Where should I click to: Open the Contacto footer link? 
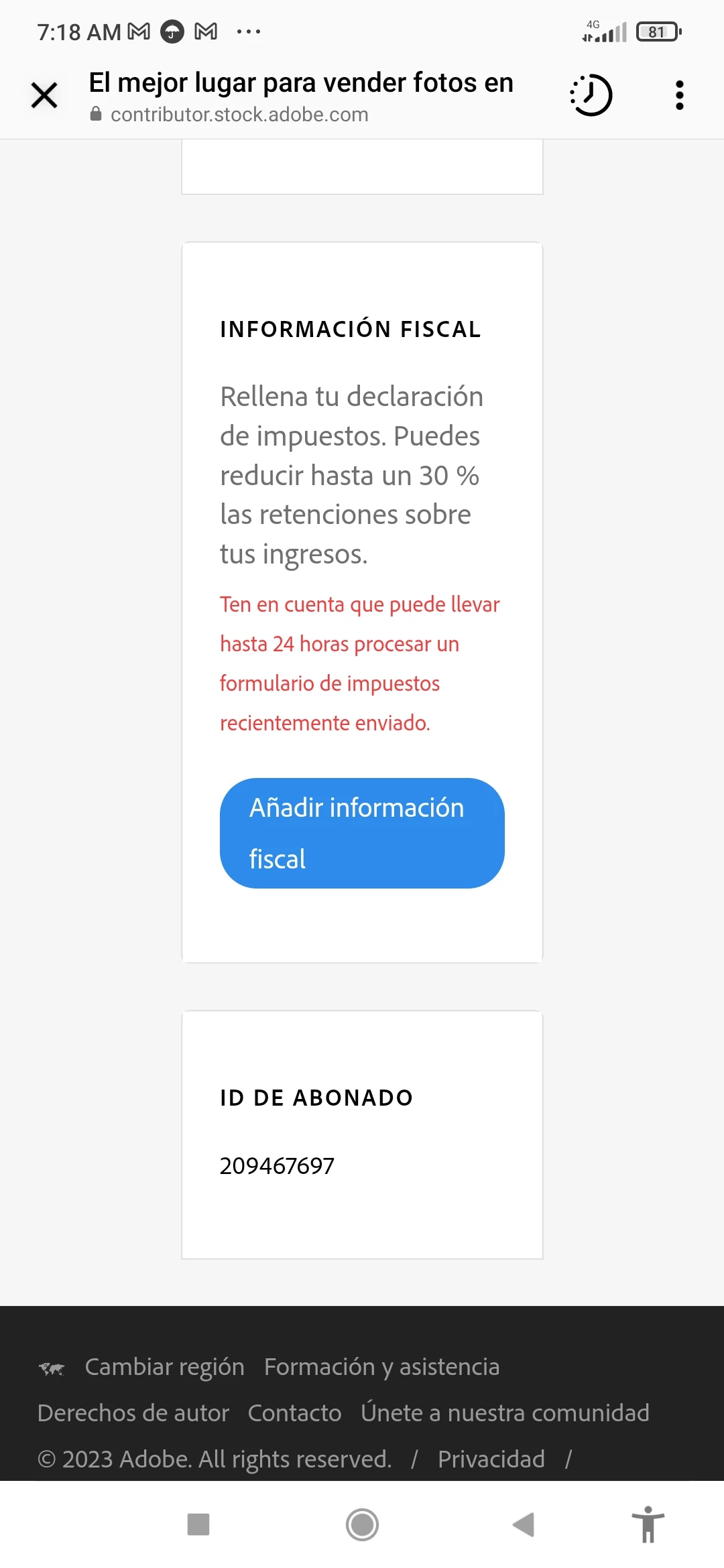pyautogui.click(x=294, y=1413)
